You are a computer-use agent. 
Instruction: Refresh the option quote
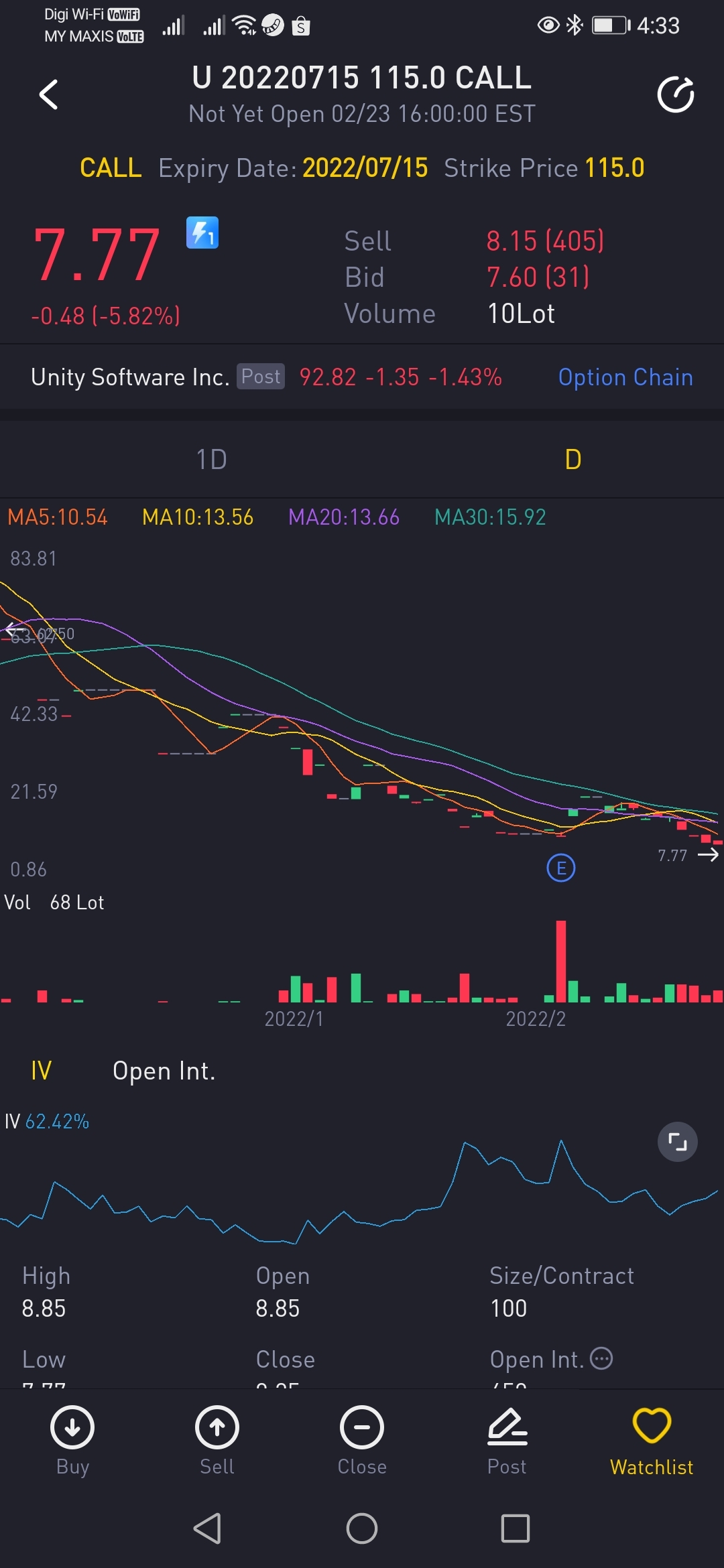[675, 94]
